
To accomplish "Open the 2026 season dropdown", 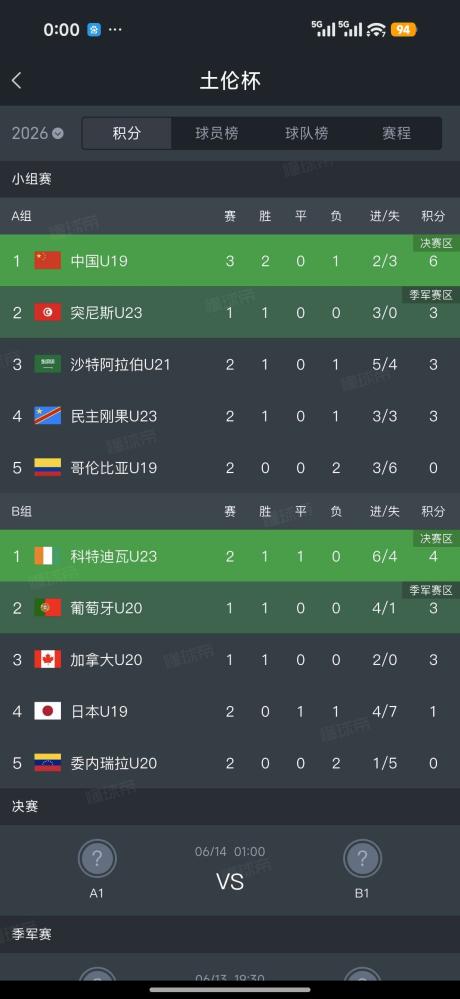I will coord(38,133).
